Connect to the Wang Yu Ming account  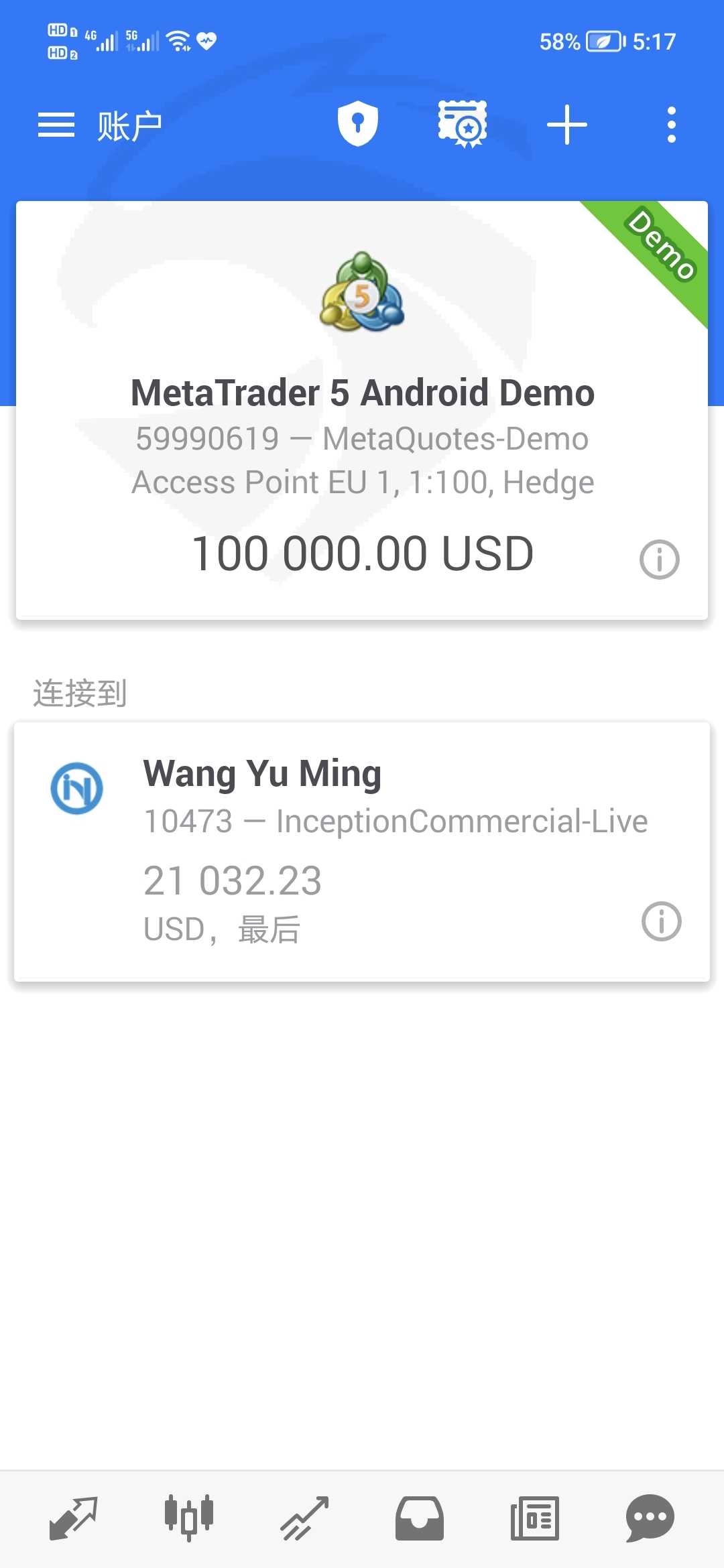[x=362, y=852]
